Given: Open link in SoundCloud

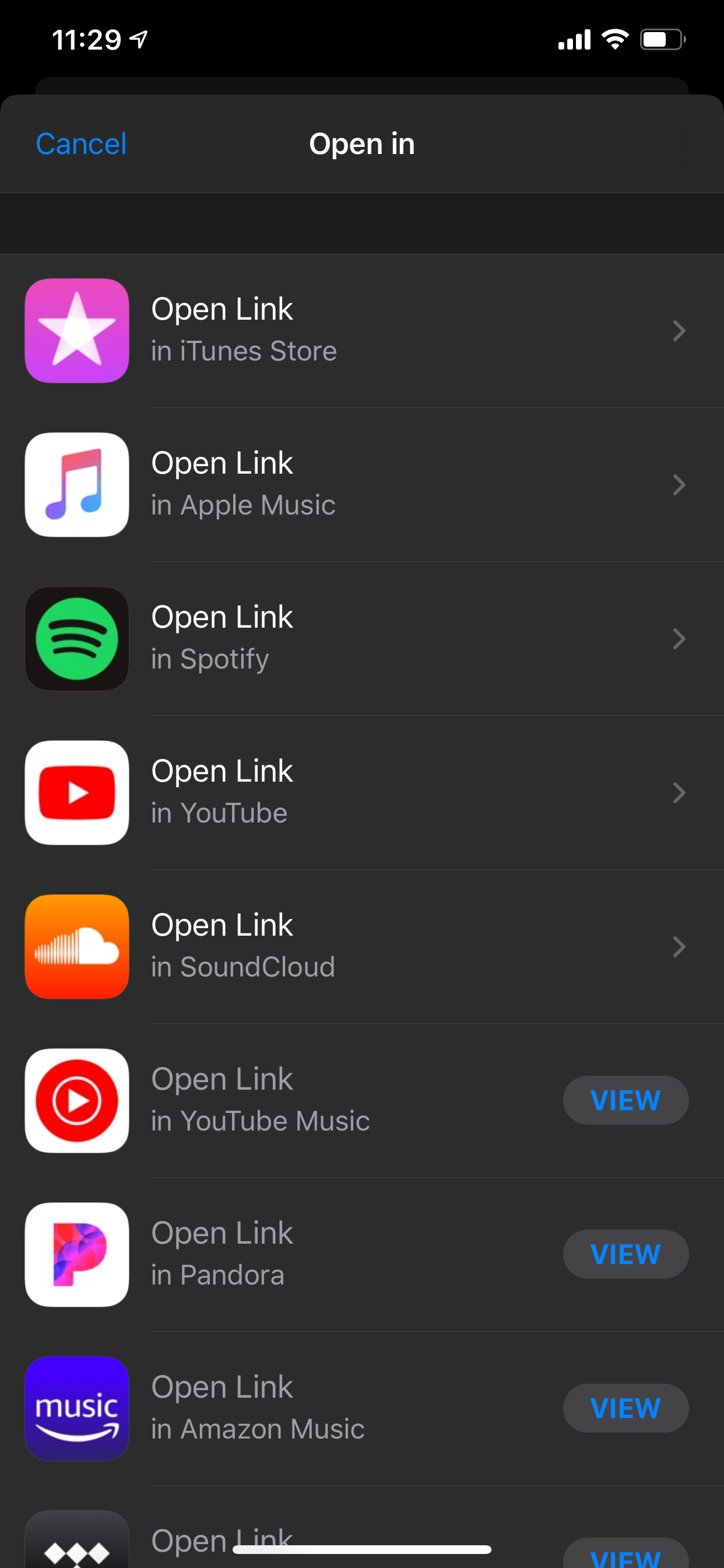Looking at the screenshot, I should pos(361,947).
